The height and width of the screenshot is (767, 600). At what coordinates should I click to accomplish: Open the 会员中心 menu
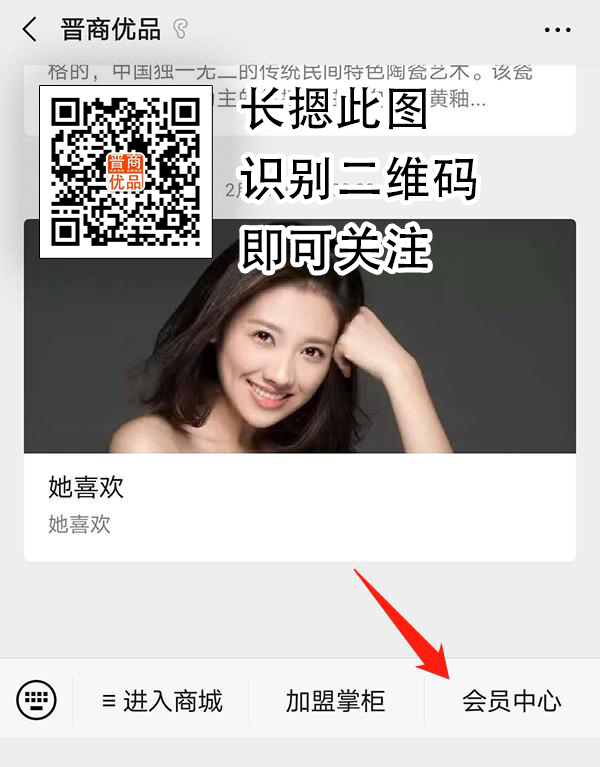tap(511, 700)
